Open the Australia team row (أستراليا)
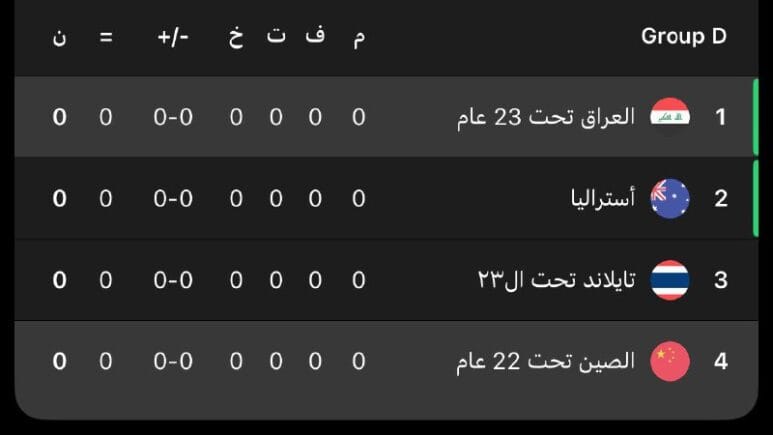The image size is (773, 435). point(603,198)
